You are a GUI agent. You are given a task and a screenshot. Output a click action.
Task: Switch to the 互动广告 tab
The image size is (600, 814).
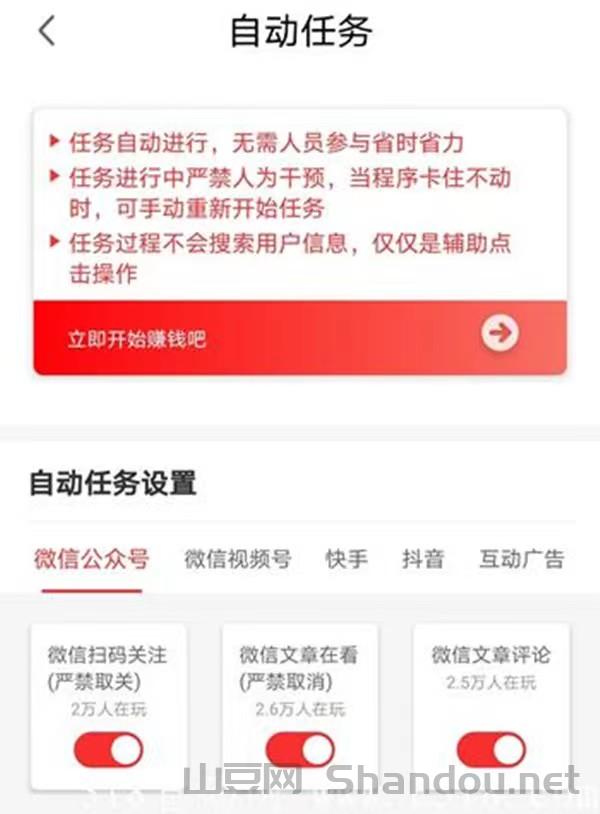click(x=521, y=559)
